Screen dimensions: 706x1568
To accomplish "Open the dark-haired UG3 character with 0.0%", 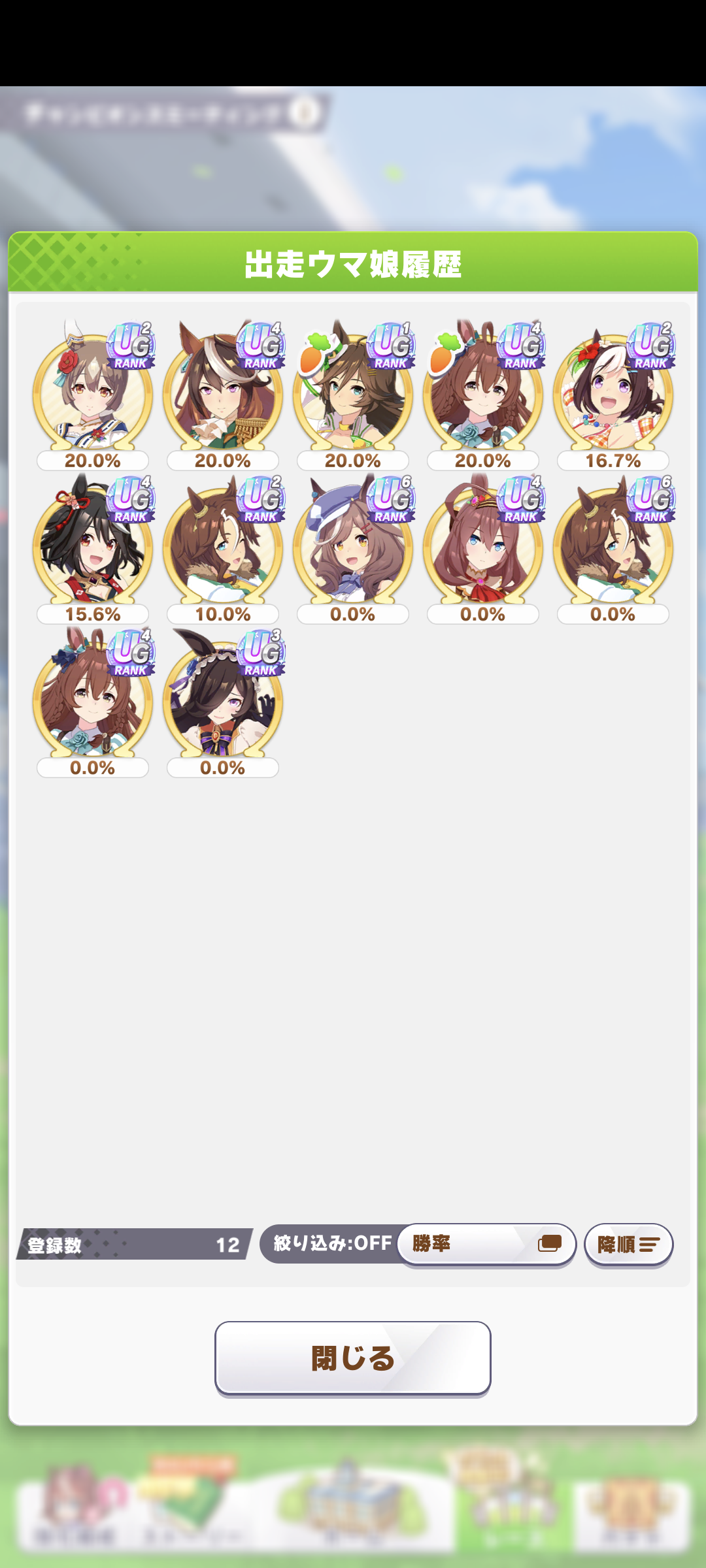I will click(x=222, y=701).
